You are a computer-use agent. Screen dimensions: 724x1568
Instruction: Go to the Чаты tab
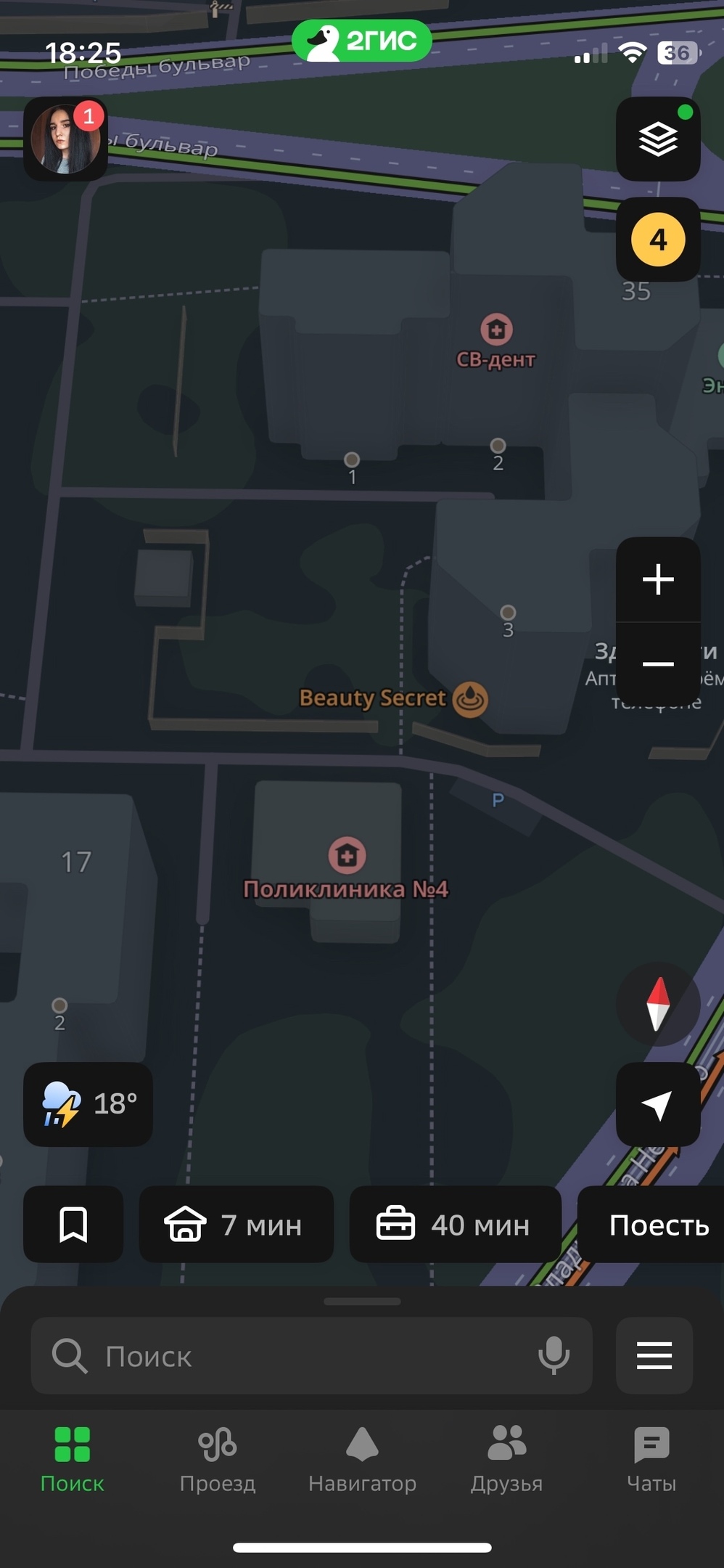tap(651, 1459)
